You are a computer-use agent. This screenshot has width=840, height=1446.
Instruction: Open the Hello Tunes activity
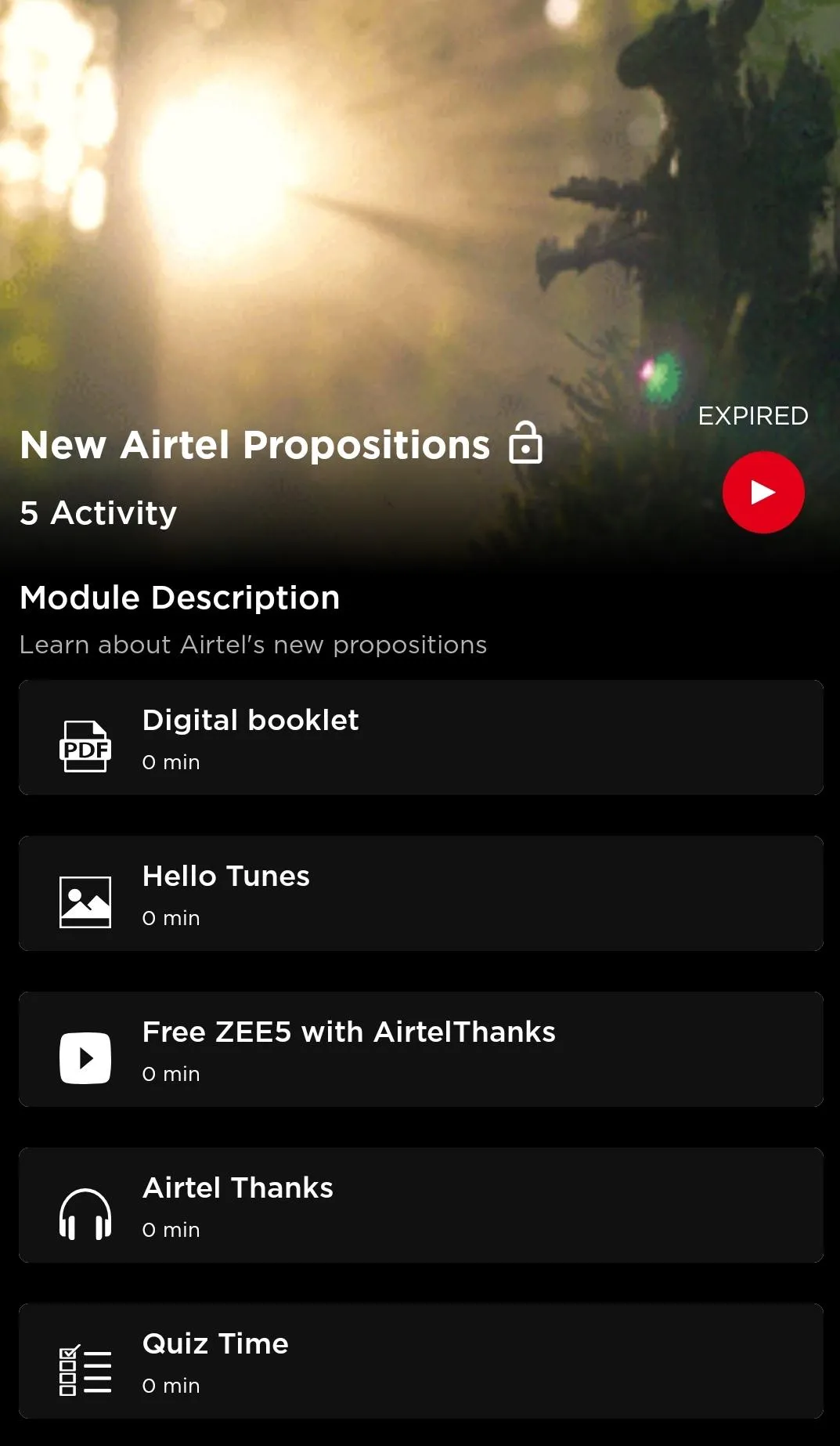pos(420,894)
